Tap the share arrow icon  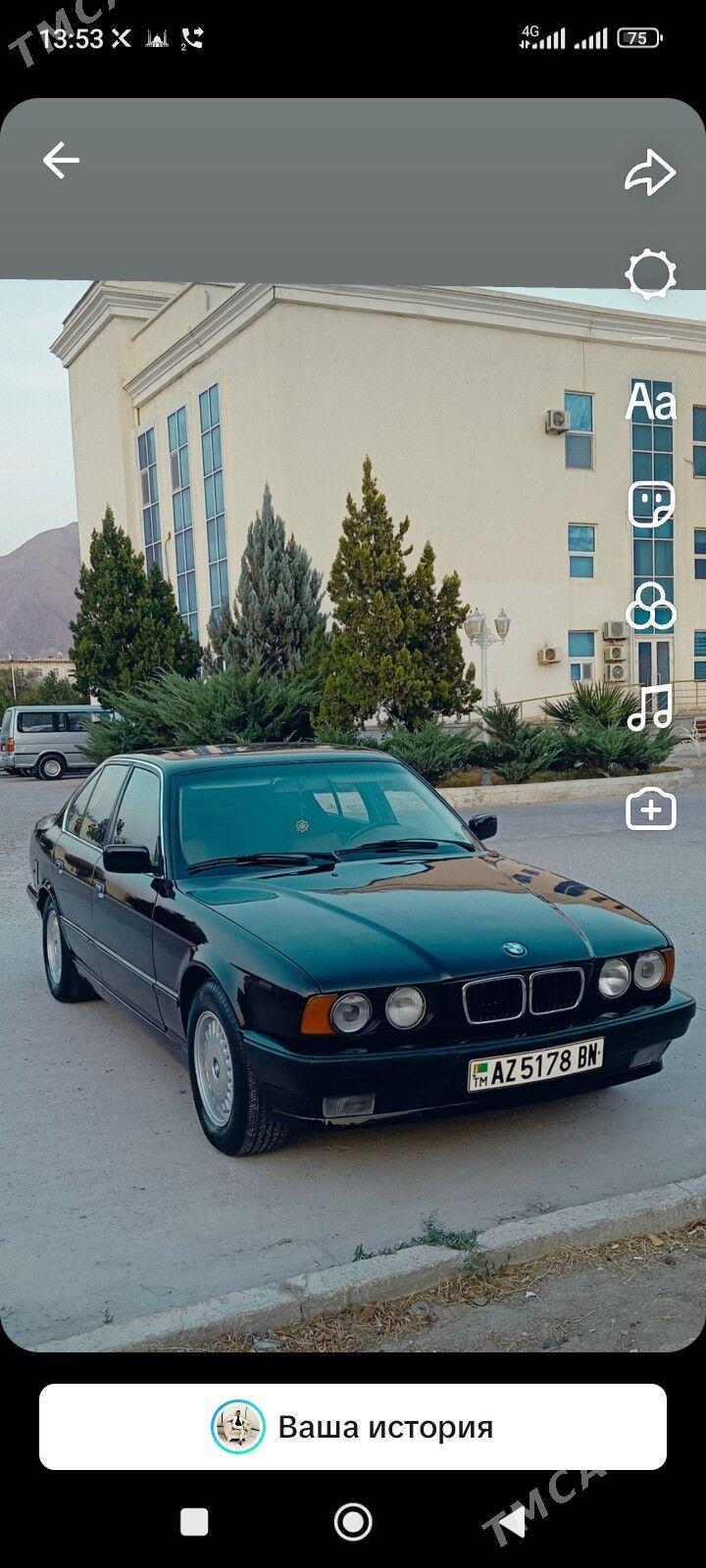tap(650, 172)
